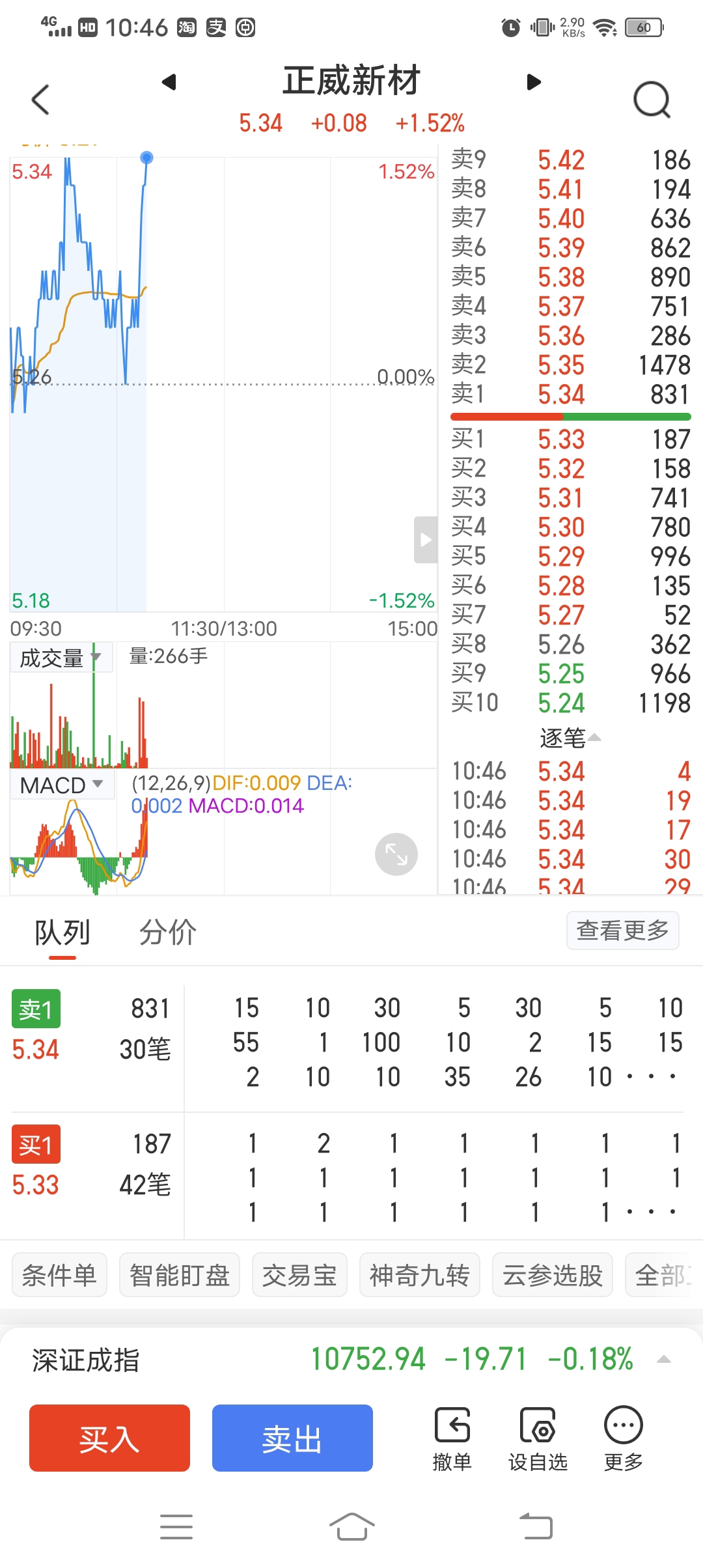The width and height of the screenshot is (703, 1568).
Task: Add stock via 设自选
Action: [538, 1439]
